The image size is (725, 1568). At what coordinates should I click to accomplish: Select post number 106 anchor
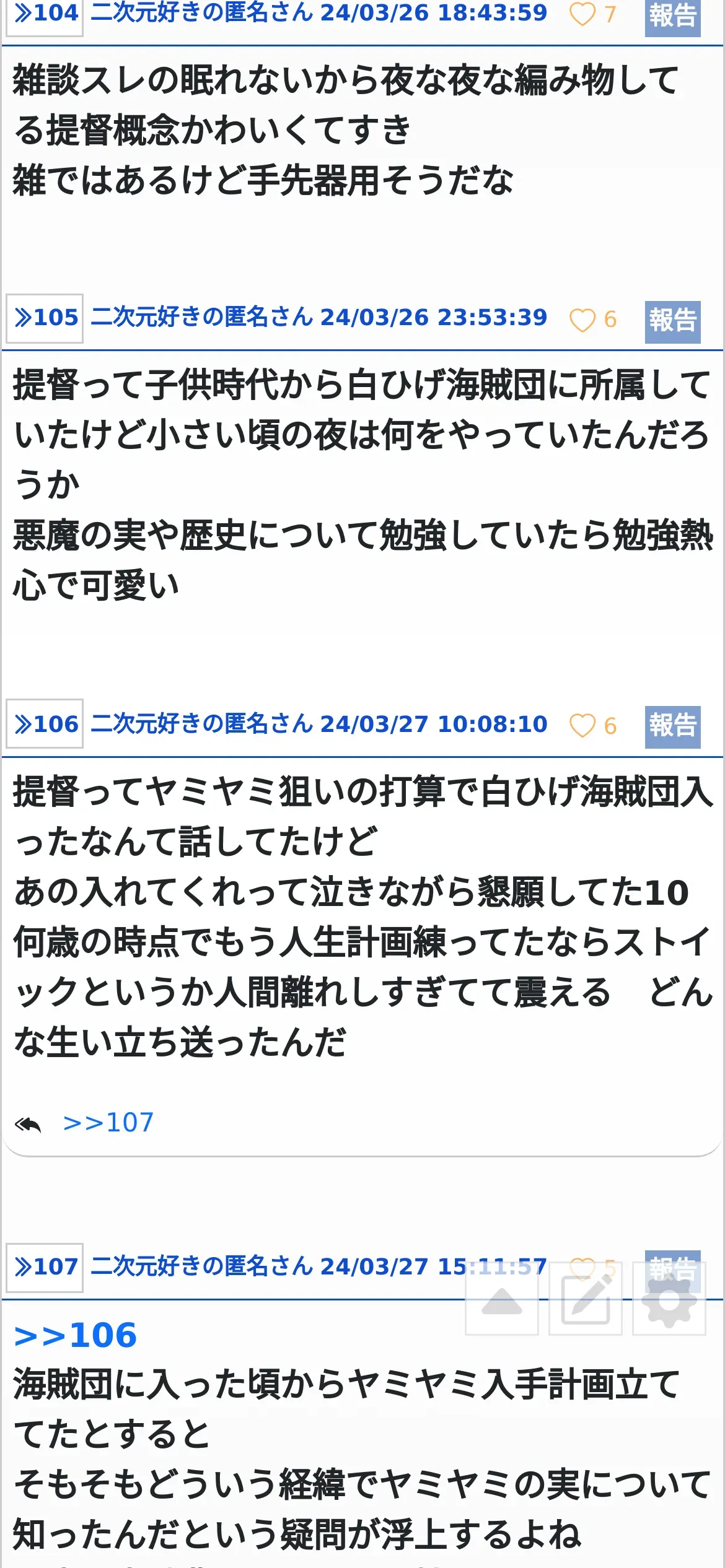[x=45, y=724]
